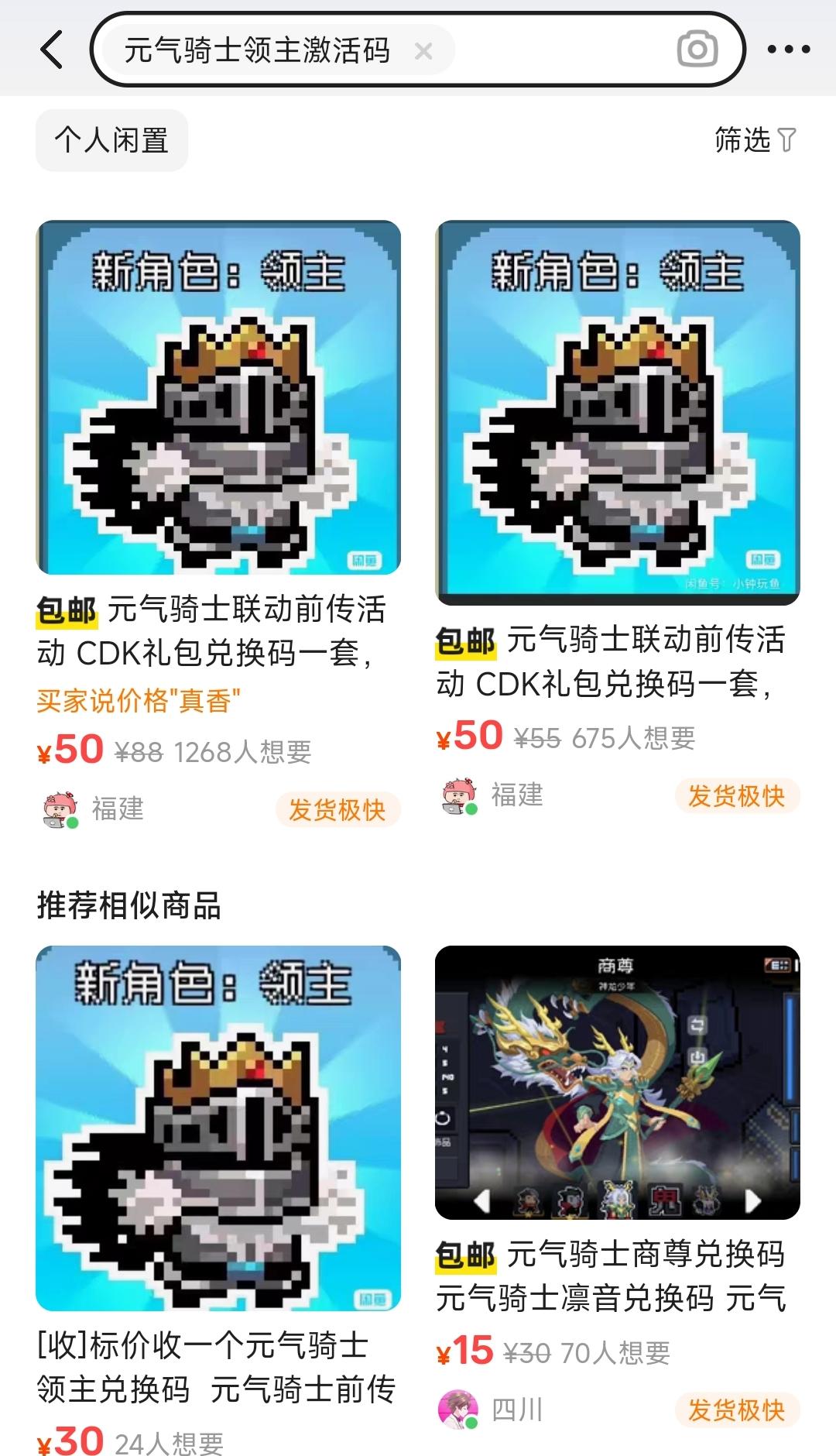This screenshot has width=836, height=1456.
Task: Open the camera image search icon
Action: [x=697, y=50]
